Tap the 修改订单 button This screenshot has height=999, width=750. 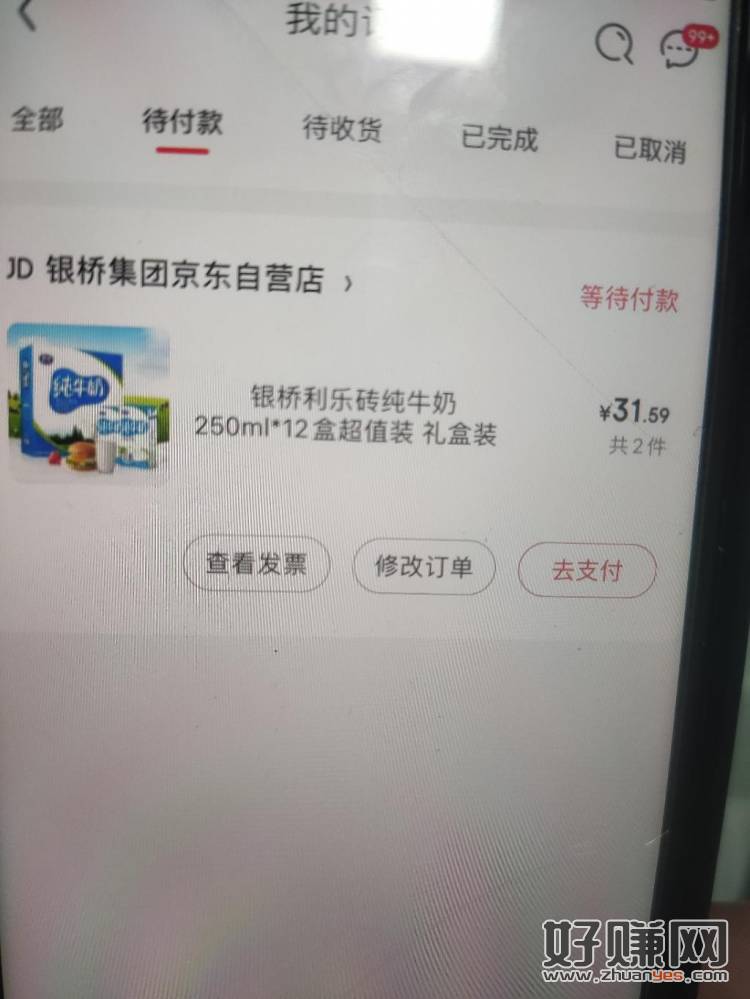pyautogui.click(x=423, y=568)
